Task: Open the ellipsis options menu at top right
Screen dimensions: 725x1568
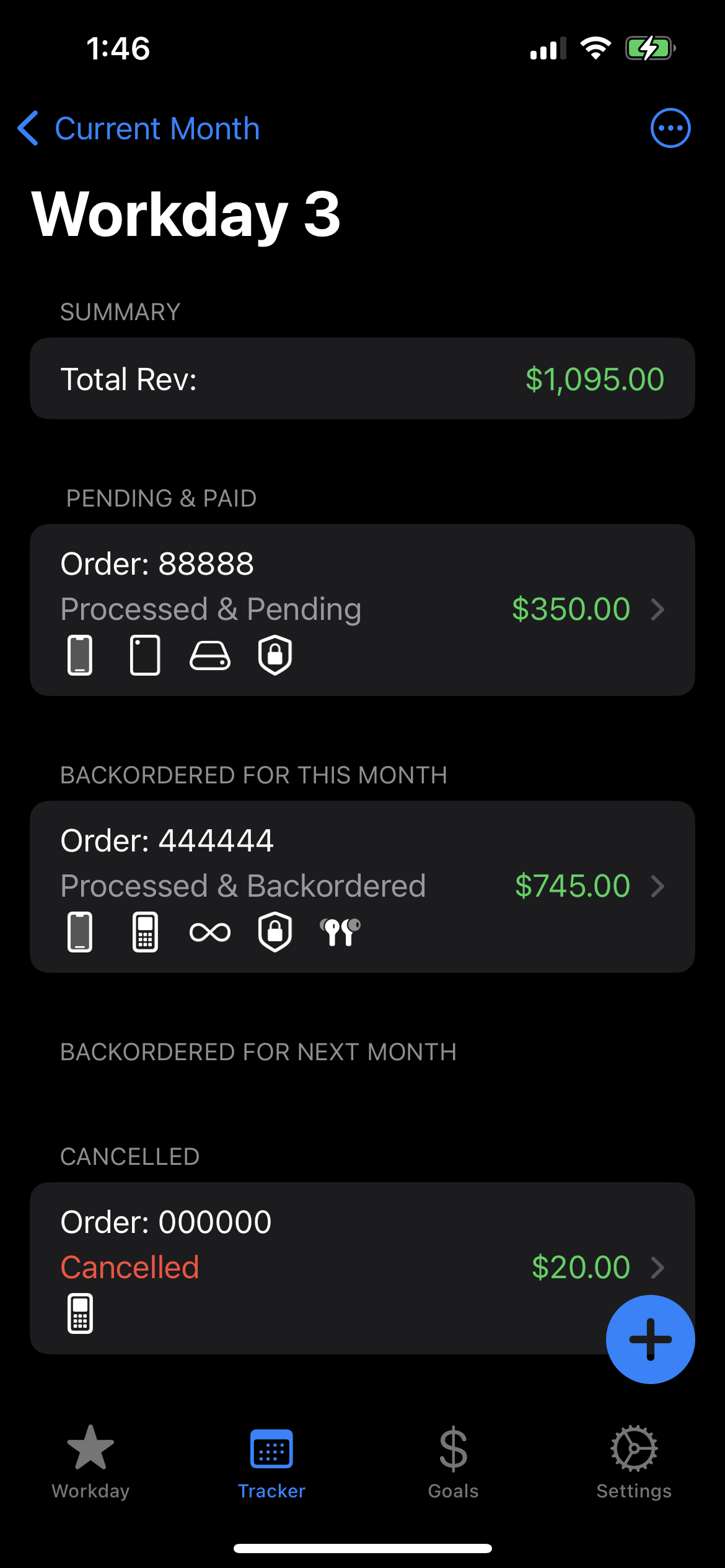Action: click(671, 128)
